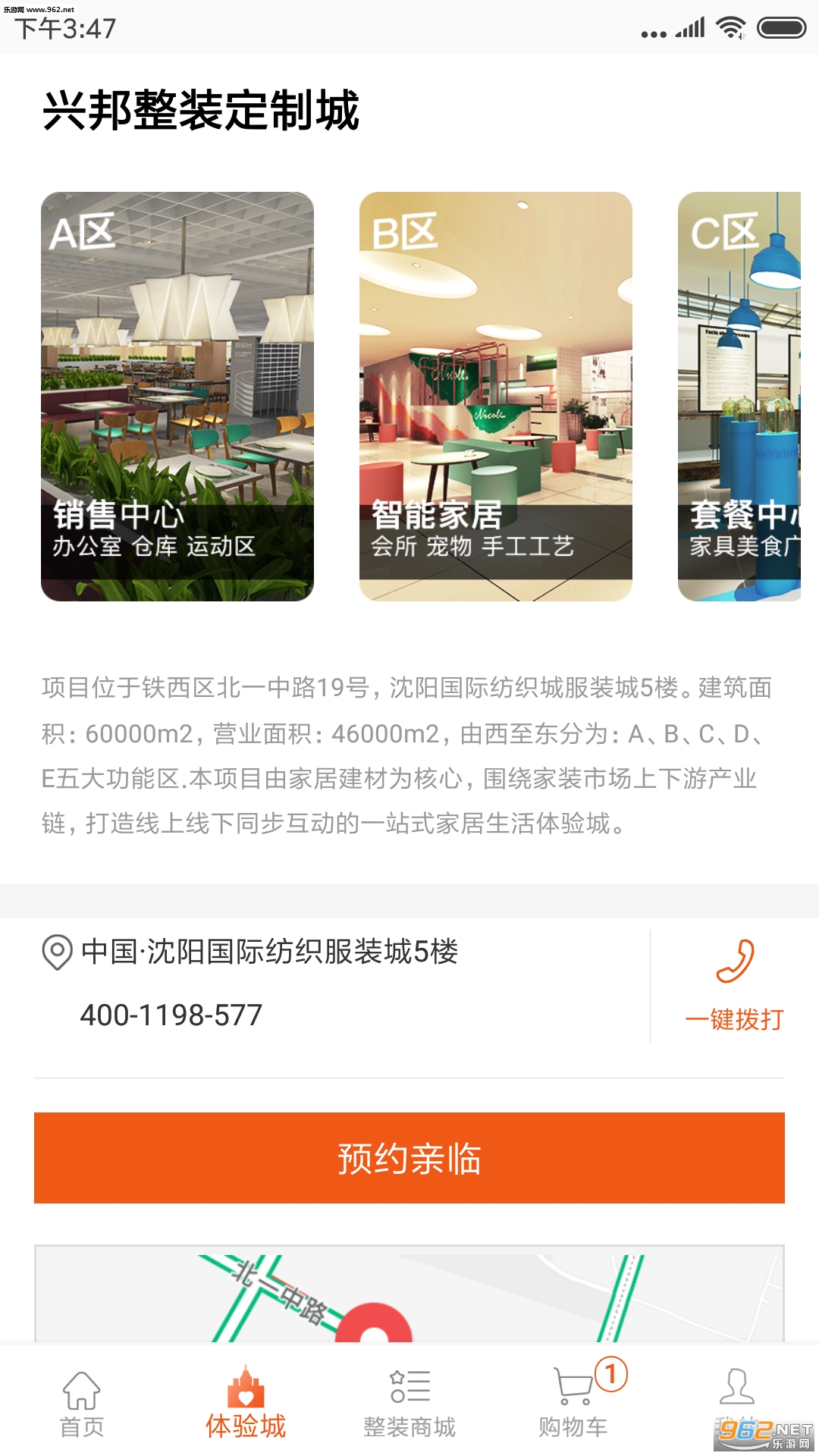Screen dimensions: 819x1456
Task: Open the 购物车 tab
Action: point(573,1404)
